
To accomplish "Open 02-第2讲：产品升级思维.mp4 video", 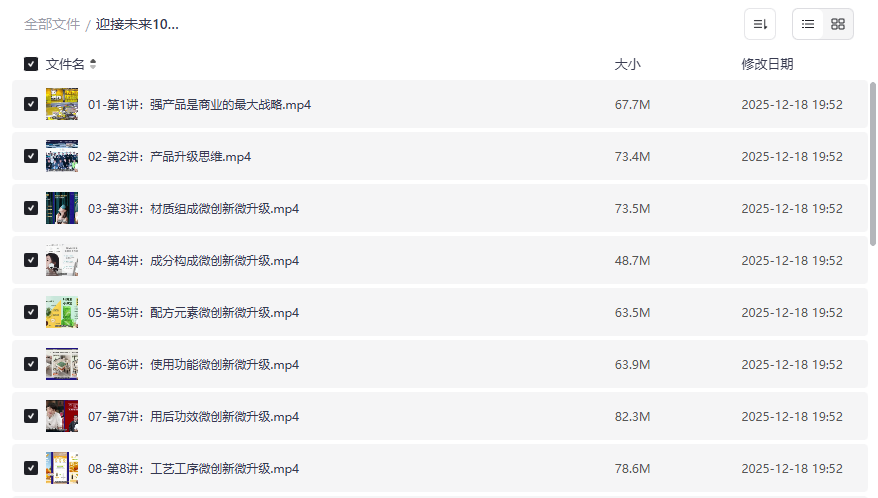I will (169, 157).
